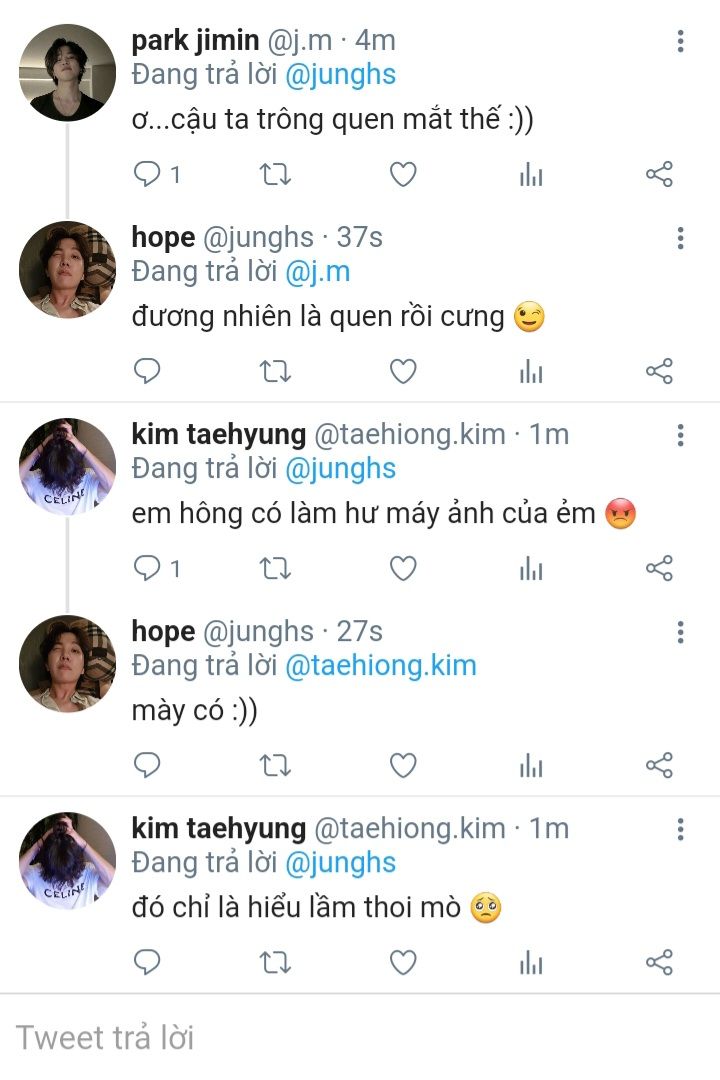Retweet hope's "mày có :))" reply
720x1080 pixels.
click(x=275, y=766)
